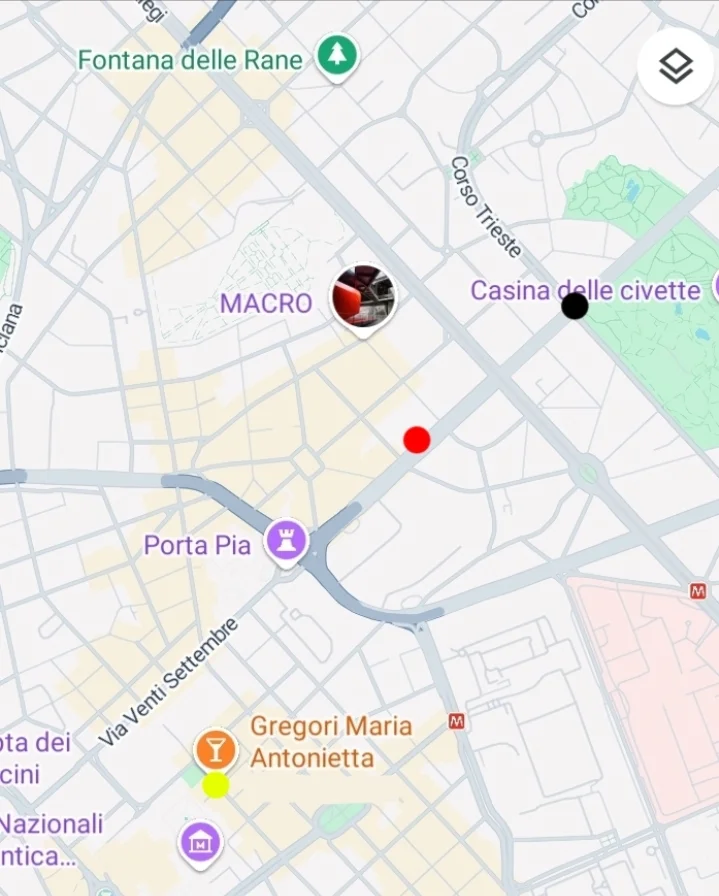Image resolution: width=719 pixels, height=896 pixels.
Task: Open the MACRO museum photo marker
Action: coord(363,298)
